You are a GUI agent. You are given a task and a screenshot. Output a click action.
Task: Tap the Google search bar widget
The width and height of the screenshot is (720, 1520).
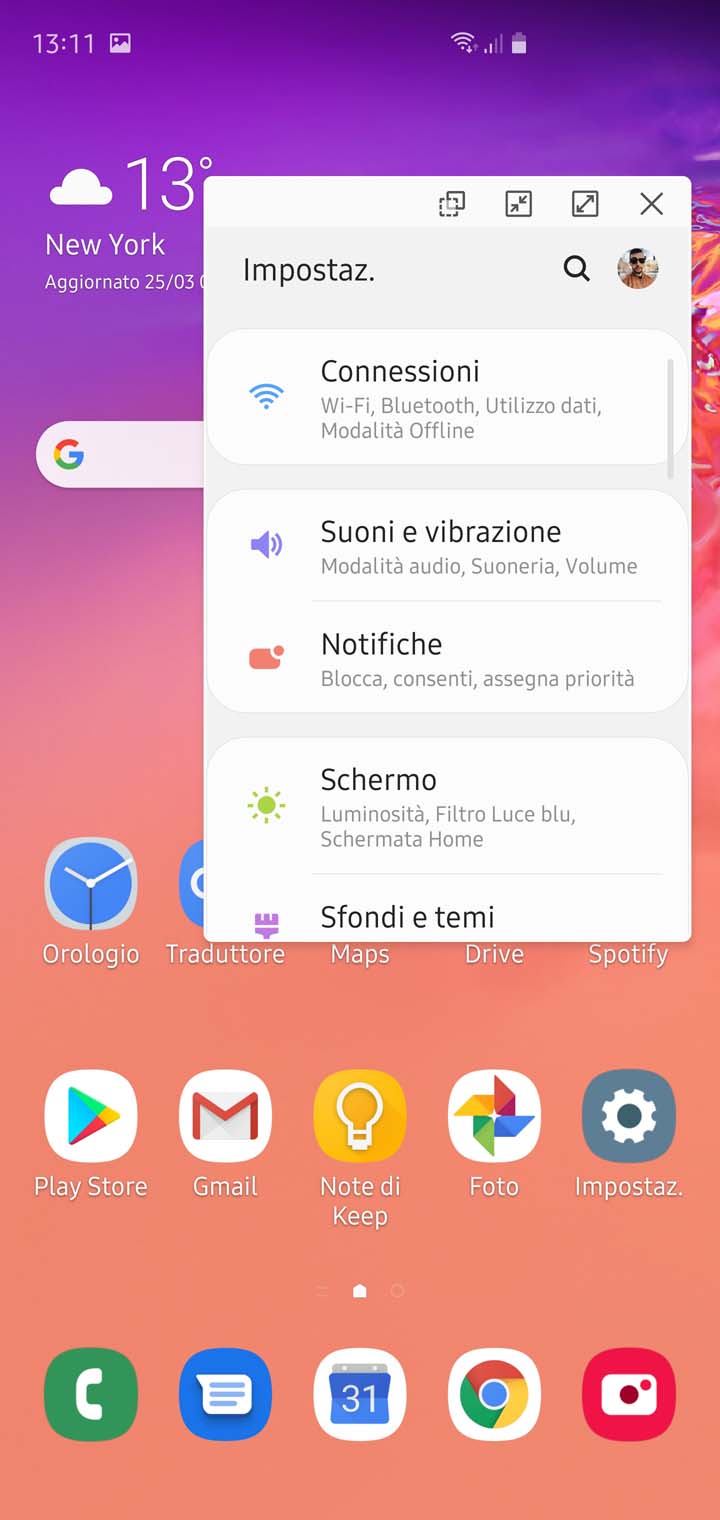tap(121, 455)
